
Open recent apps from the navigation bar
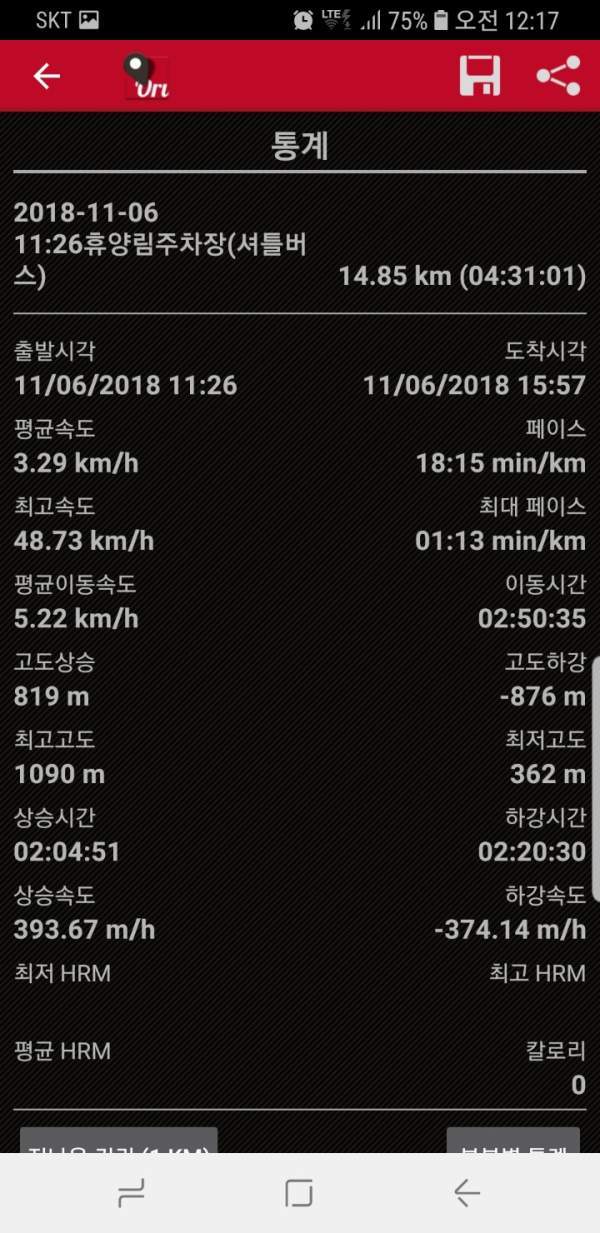pos(132,1192)
